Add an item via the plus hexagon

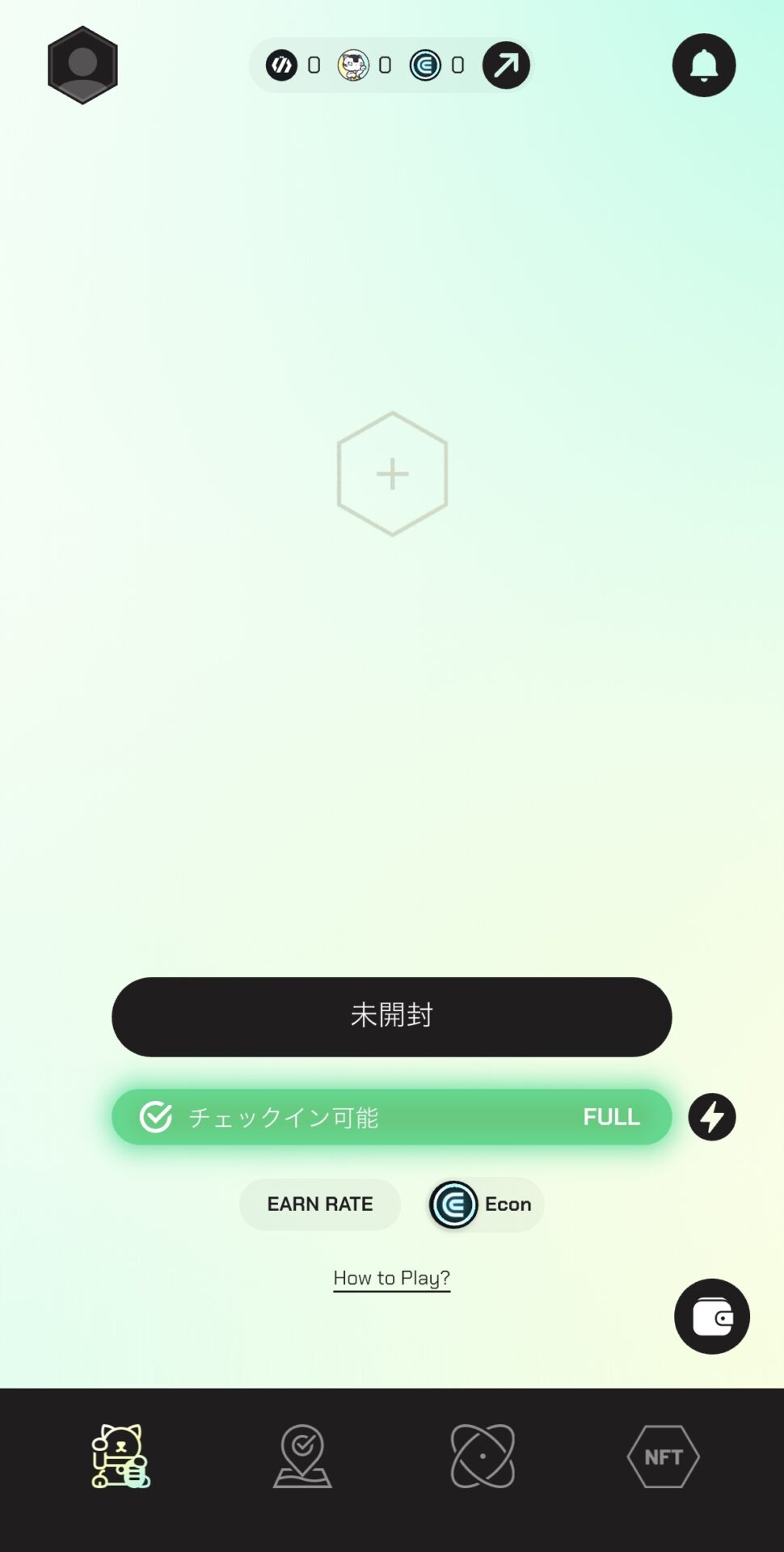tap(392, 474)
